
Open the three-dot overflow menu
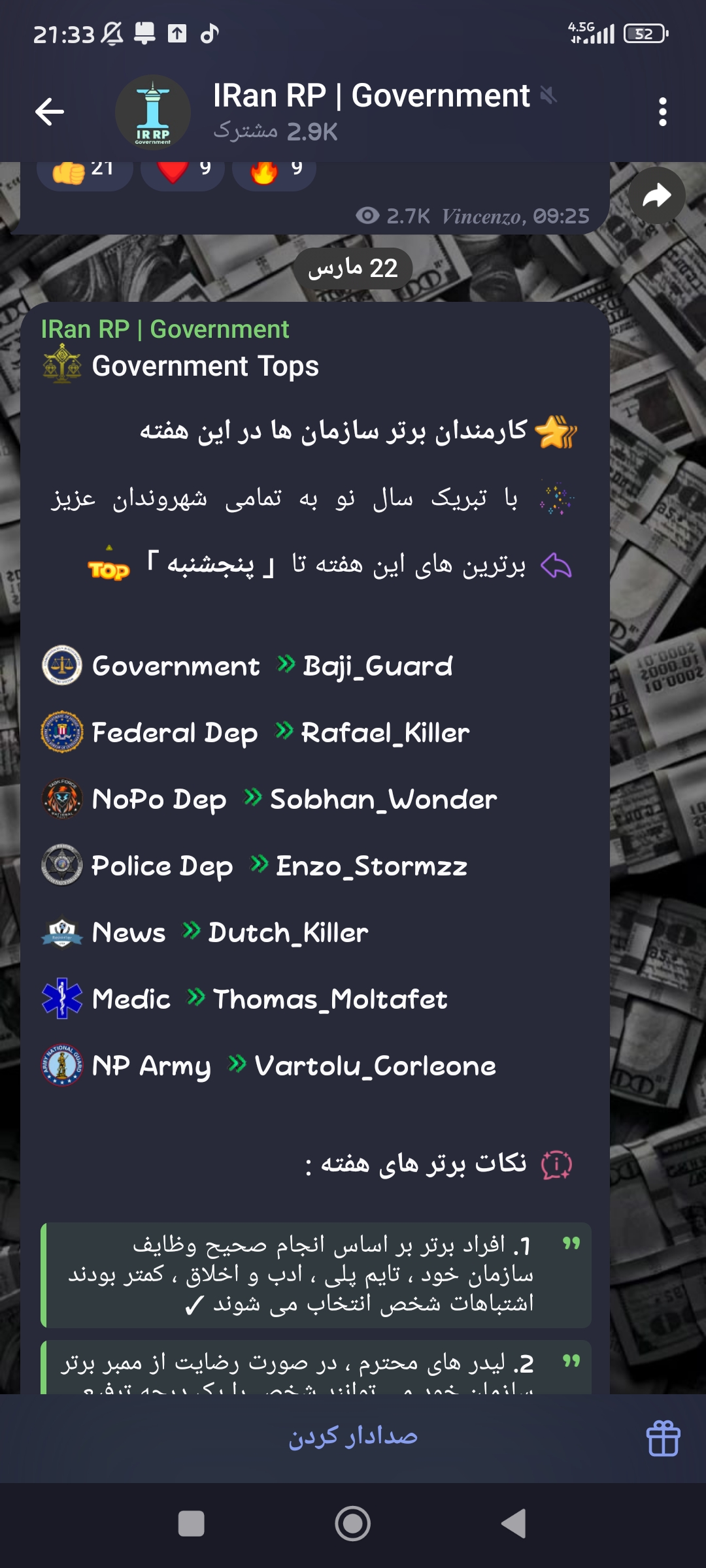tap(662, 112)
